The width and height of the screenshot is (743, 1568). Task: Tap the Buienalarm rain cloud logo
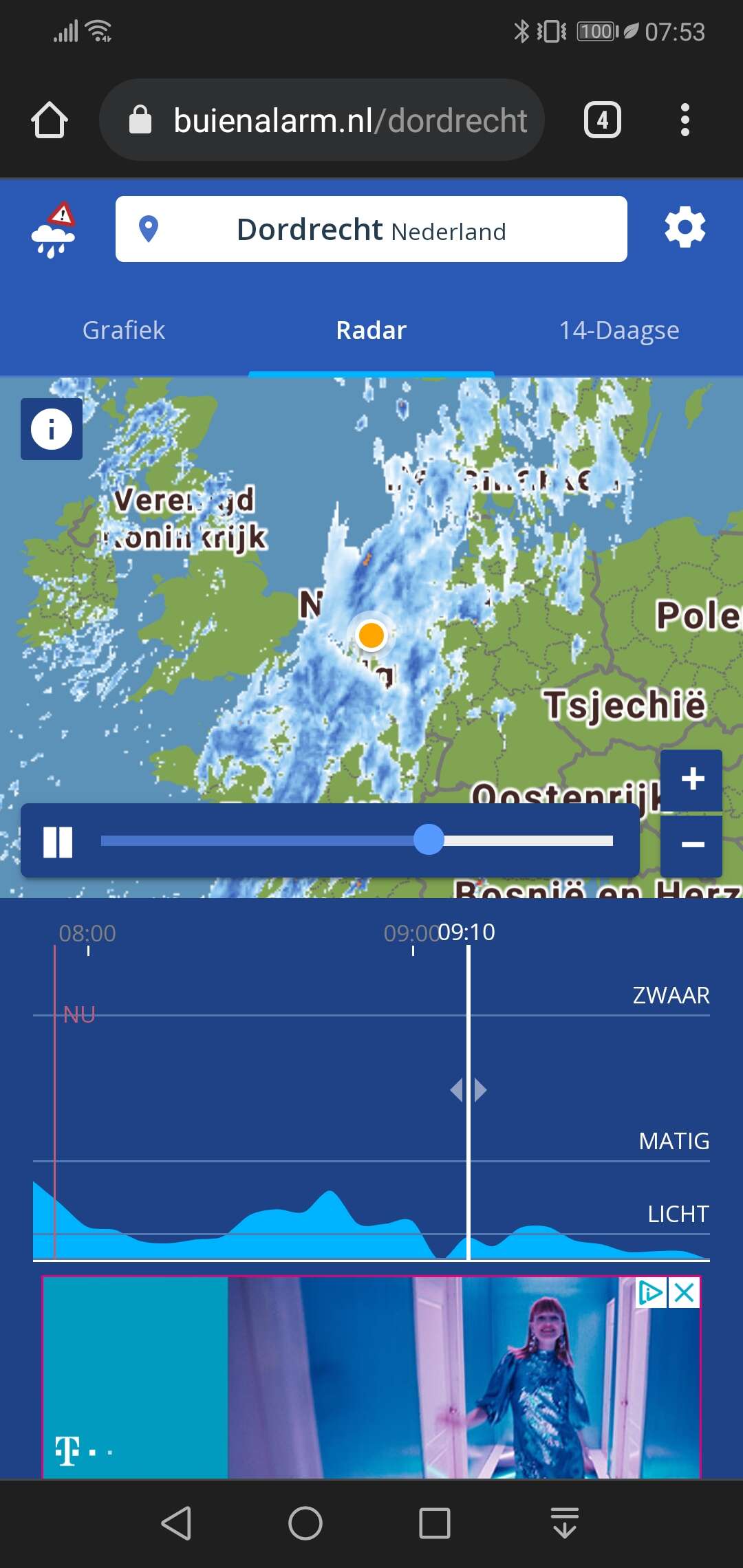tap(53, 230)
